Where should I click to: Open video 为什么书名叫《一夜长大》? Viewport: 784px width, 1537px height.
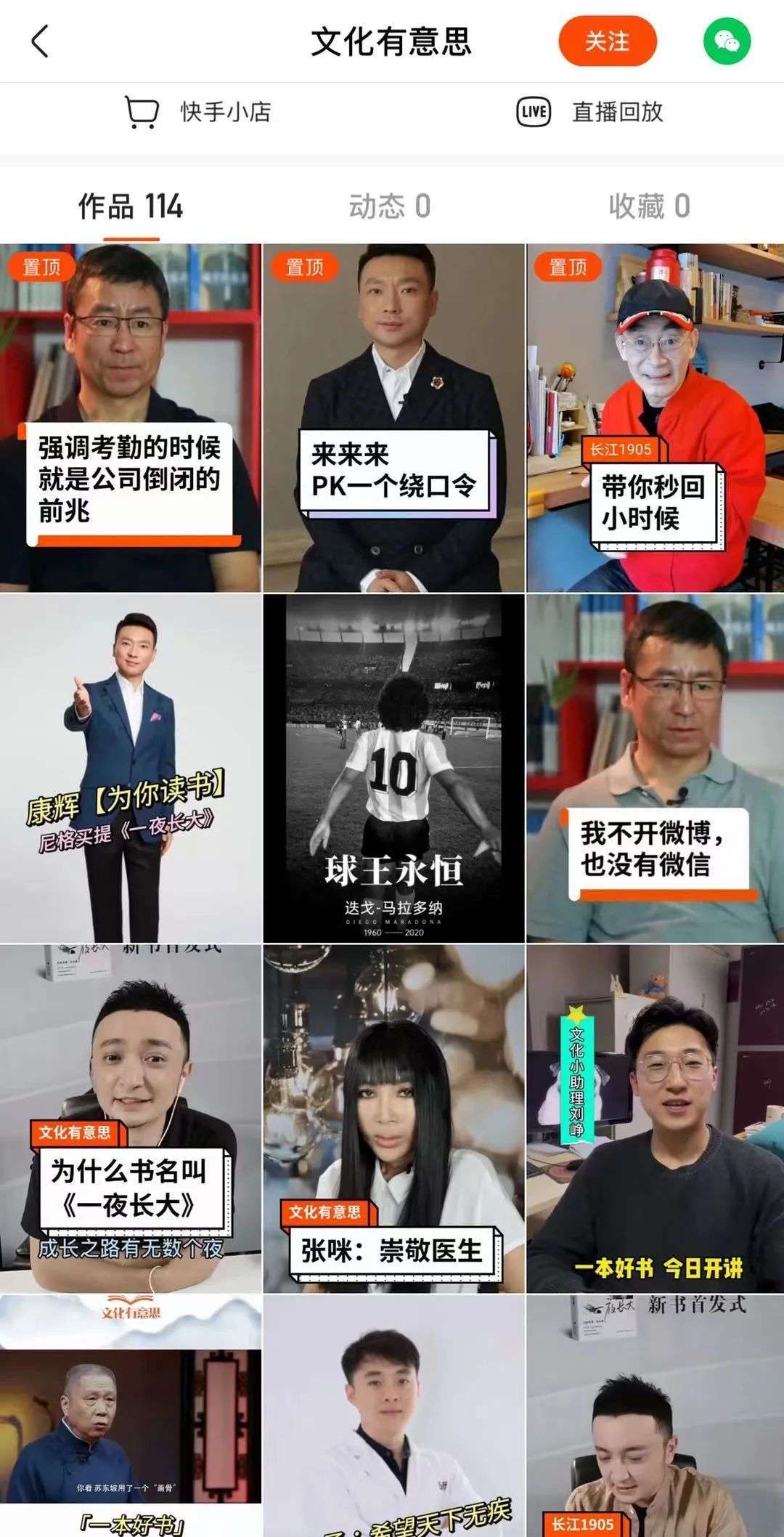[x=131, y=1119]
